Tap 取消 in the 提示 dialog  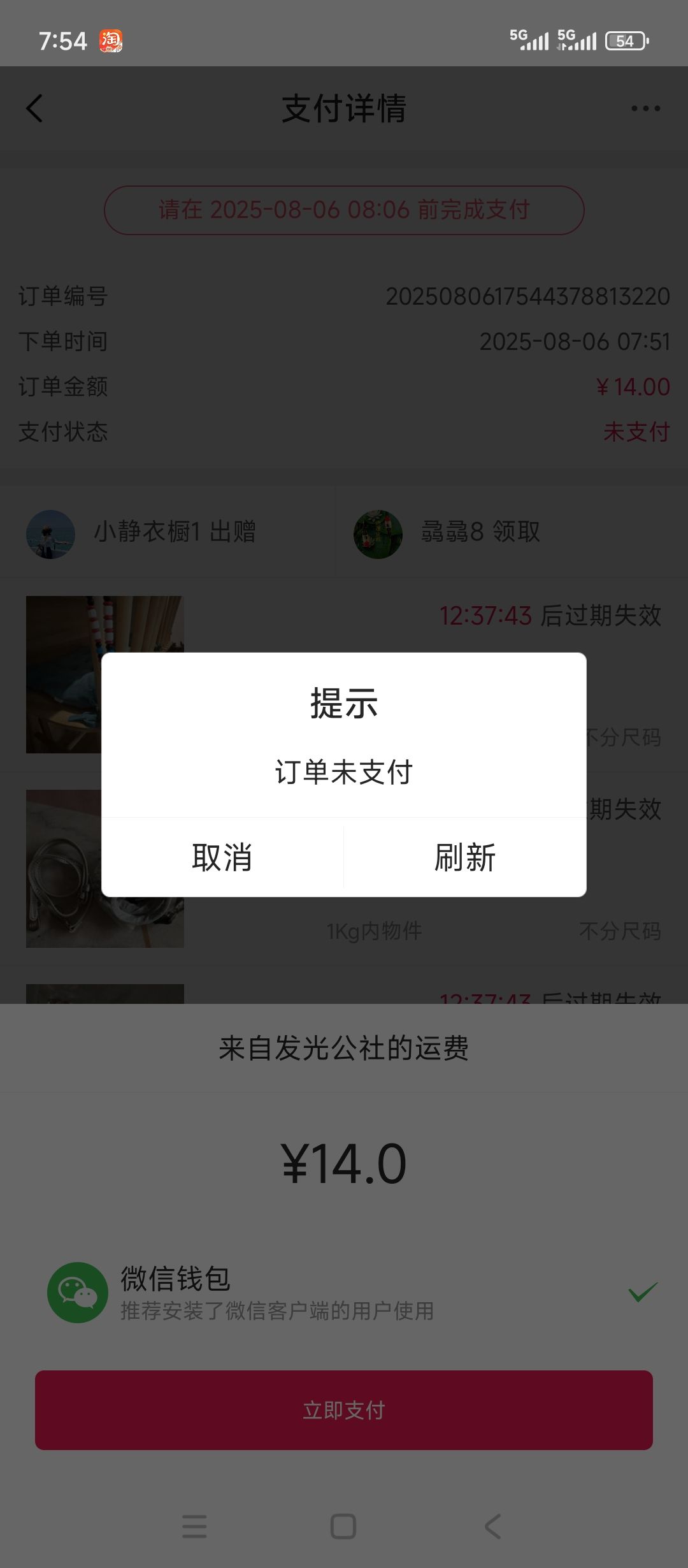click(222, 857)
